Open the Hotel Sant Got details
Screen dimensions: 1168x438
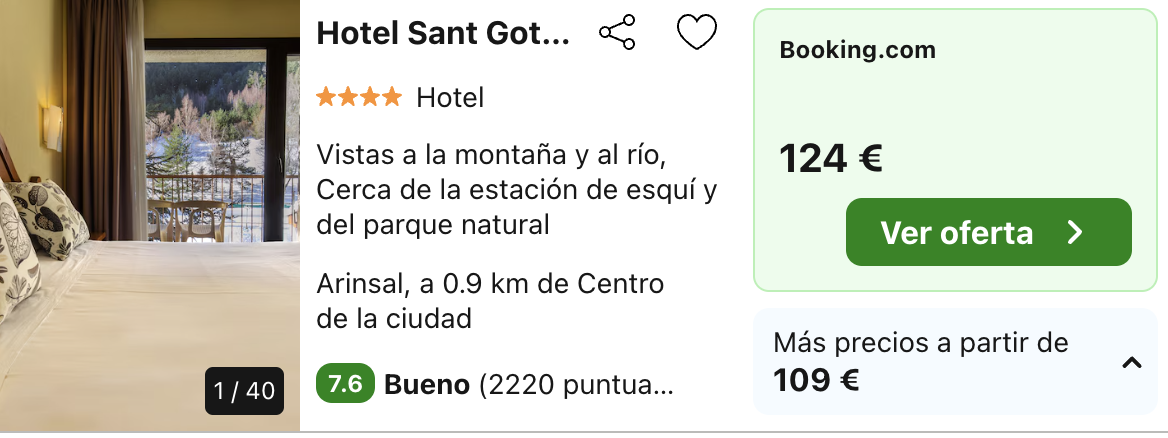click(x=443, y=34)
